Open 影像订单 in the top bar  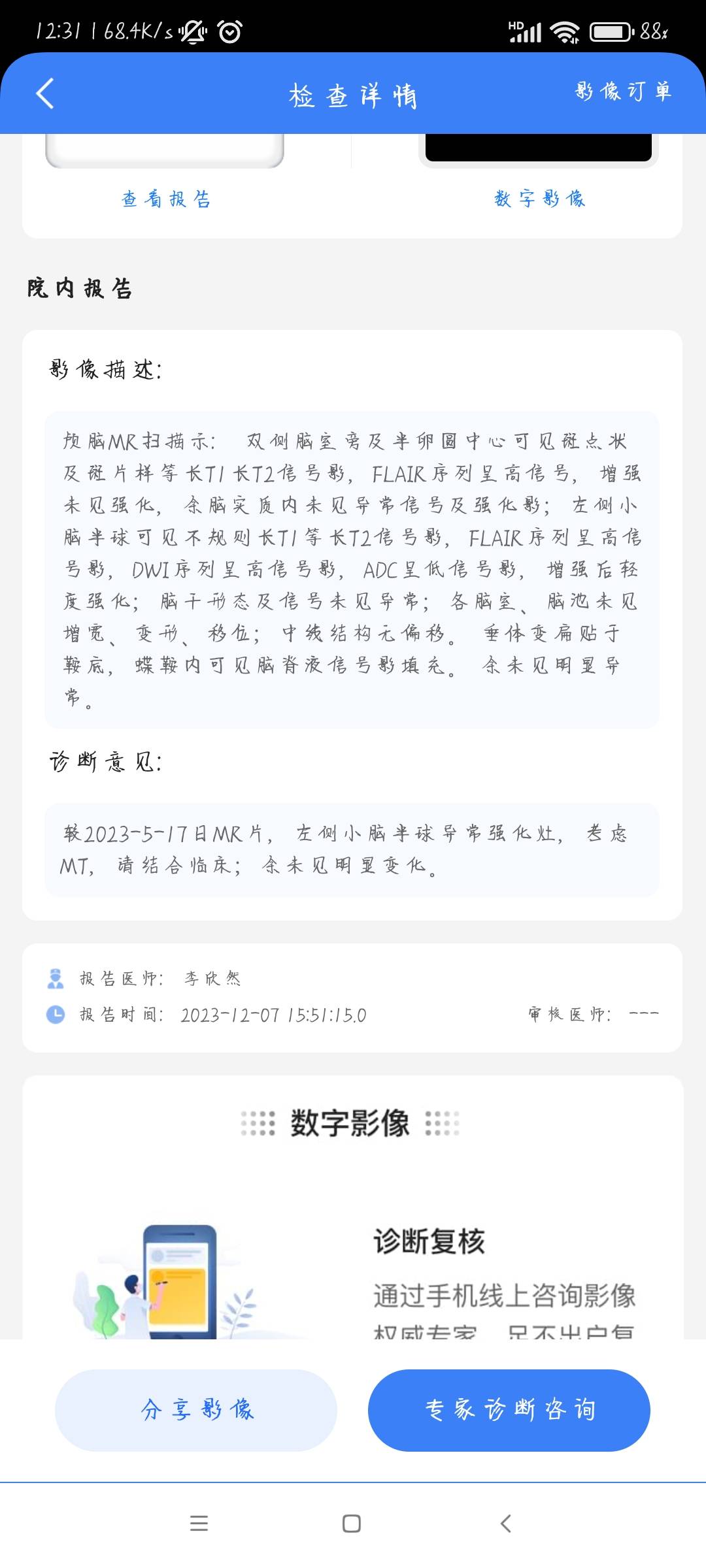[x=621, y=91]
